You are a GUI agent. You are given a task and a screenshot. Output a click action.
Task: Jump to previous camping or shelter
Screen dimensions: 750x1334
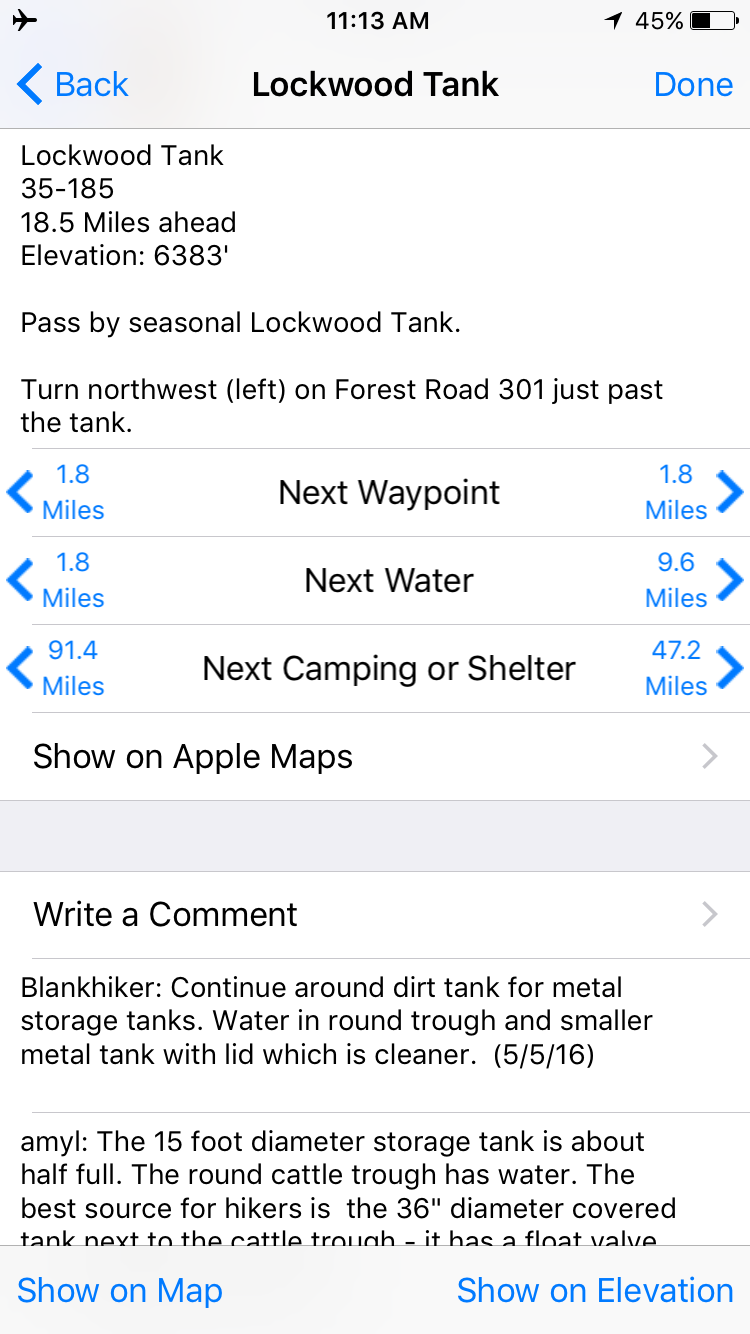tap(56, 668)
